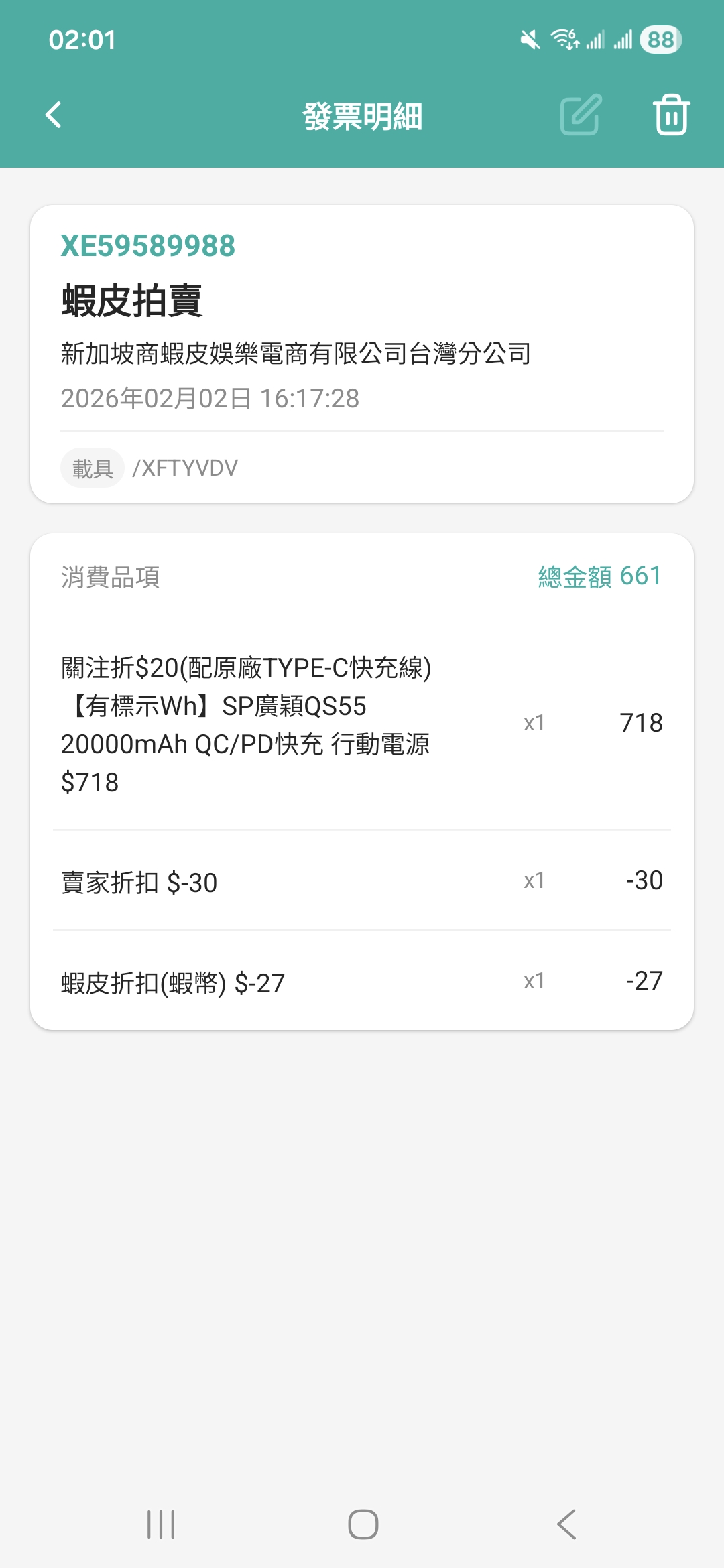
Task: Tap the system home button
Action: [x=363, y=1524]
